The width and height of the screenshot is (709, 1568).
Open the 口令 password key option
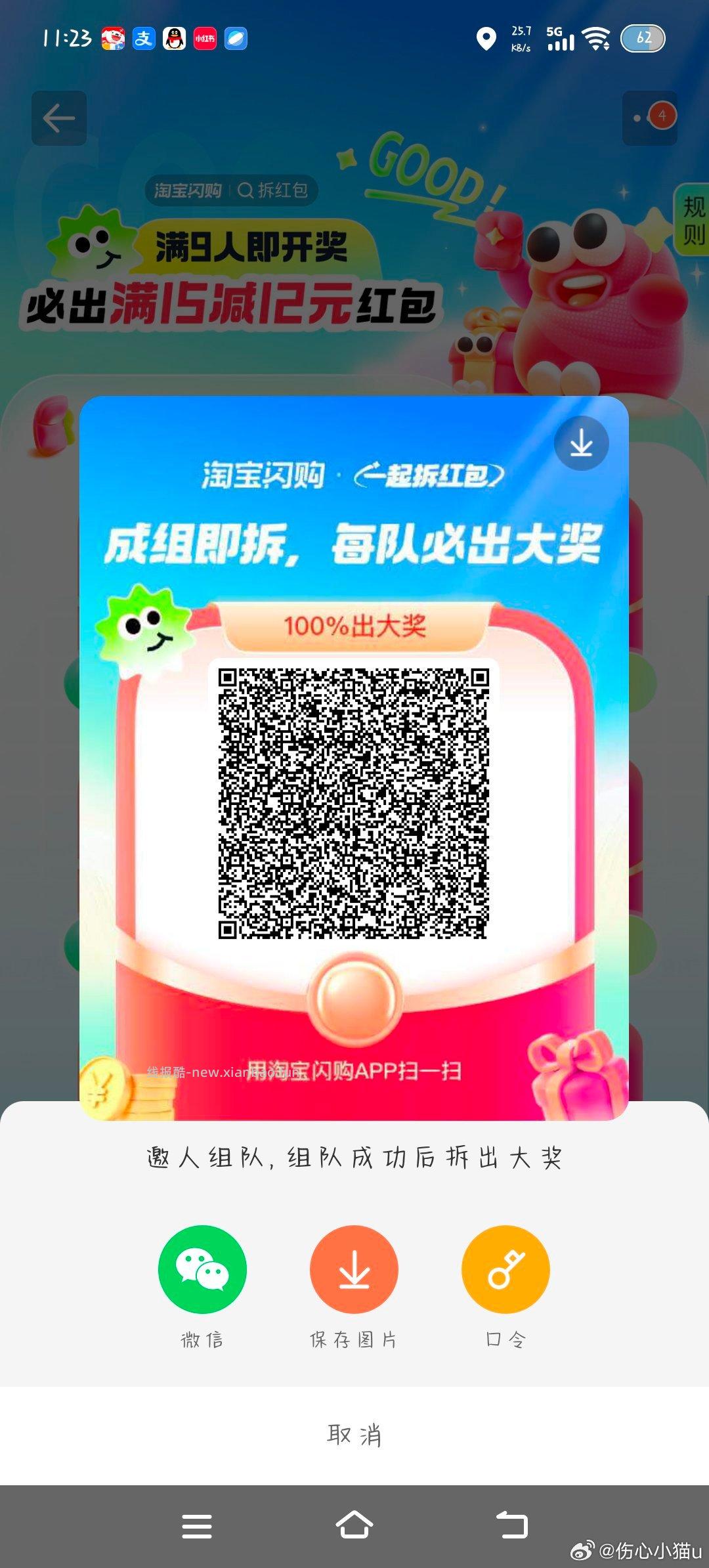(505, 1269)
